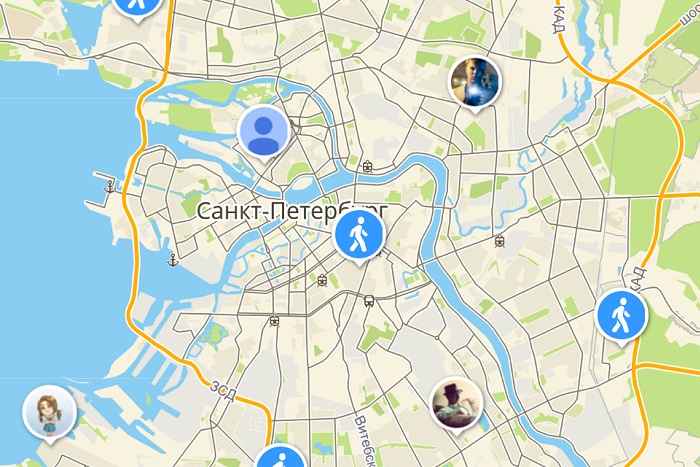Select the cartoon girl avatar marker
This screenshot has height=467, width=700.
[x=48, y=411]
